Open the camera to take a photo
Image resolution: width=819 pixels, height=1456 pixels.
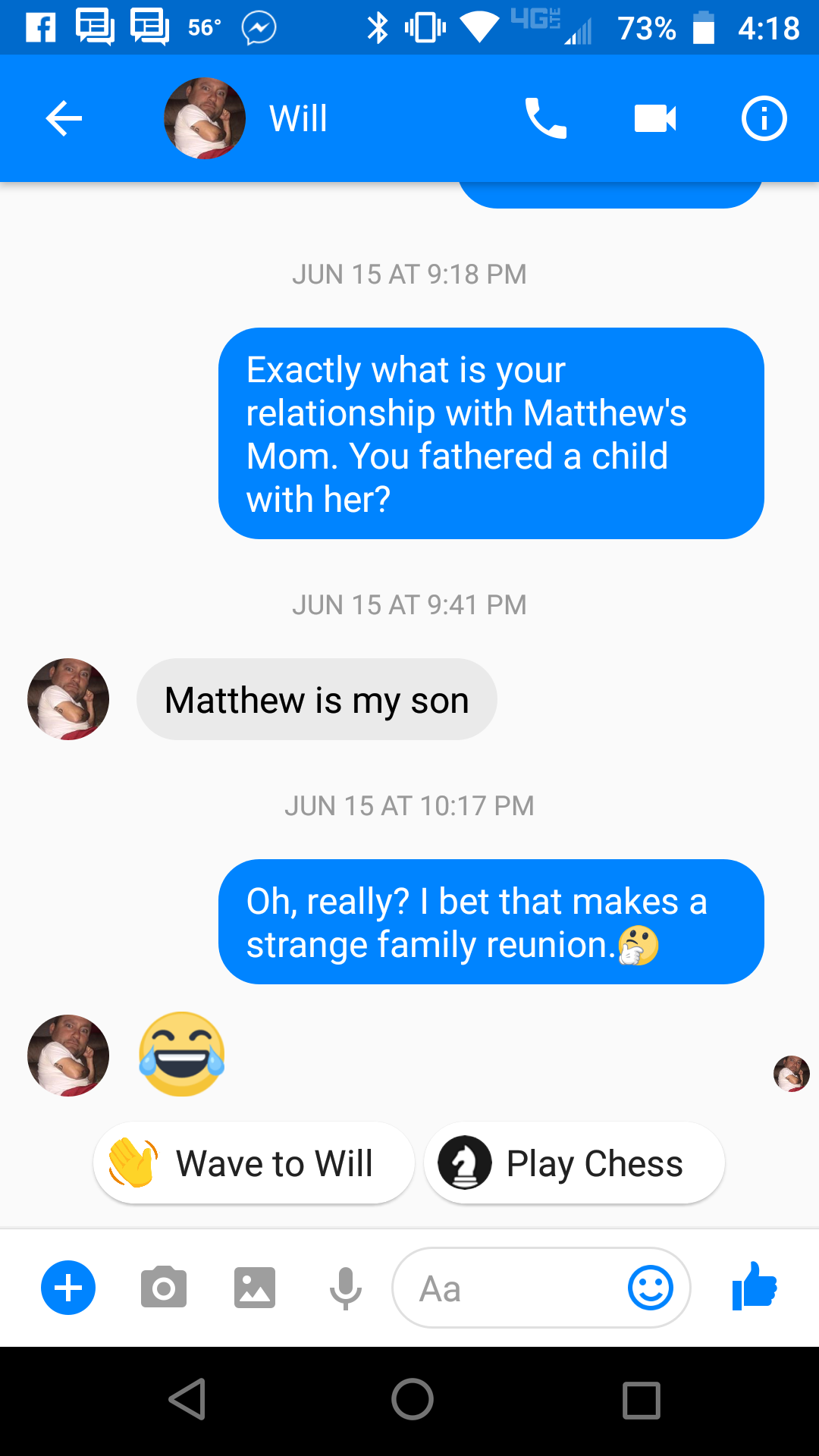163,1288
